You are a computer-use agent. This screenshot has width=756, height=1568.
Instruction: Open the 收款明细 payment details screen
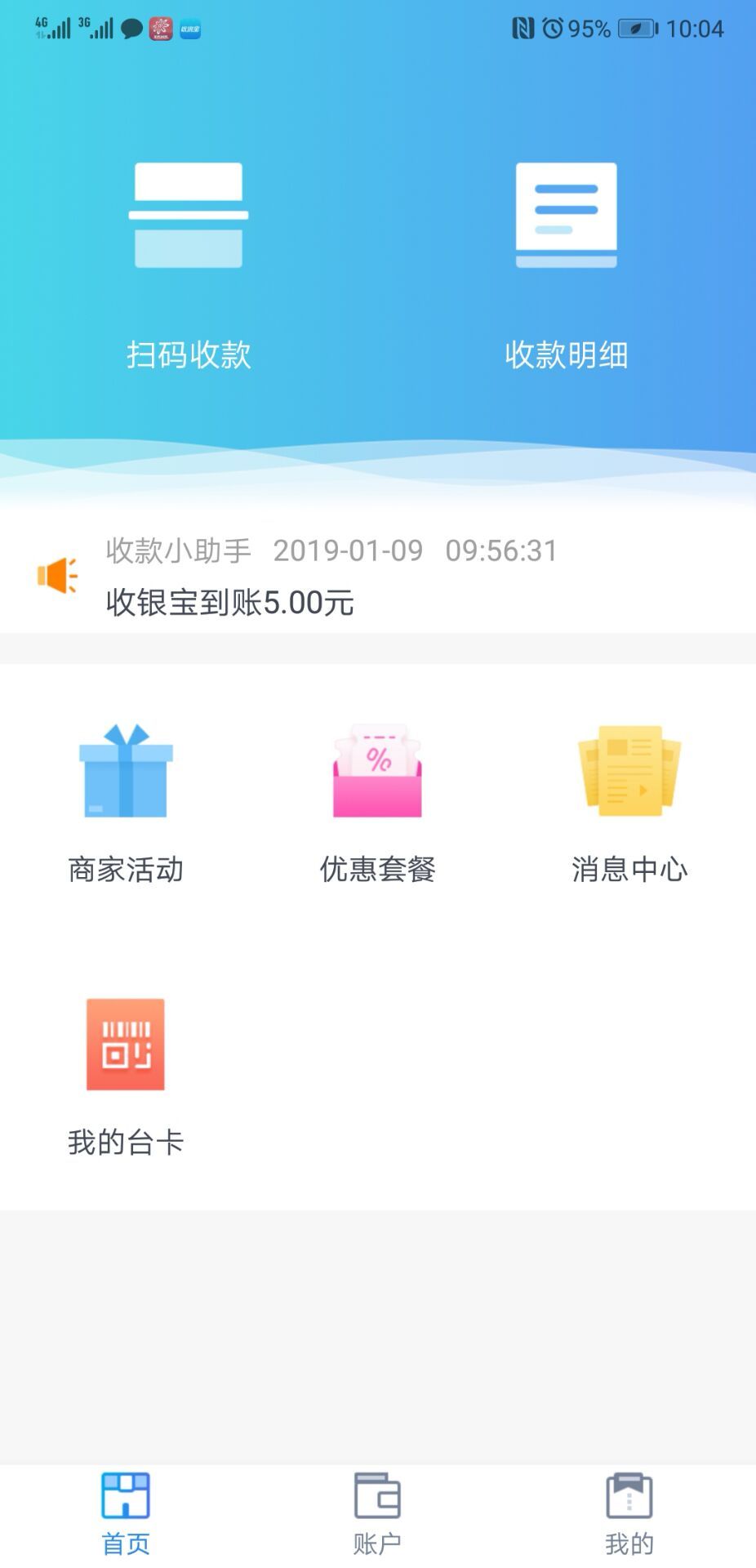click(x=566, y=269)
